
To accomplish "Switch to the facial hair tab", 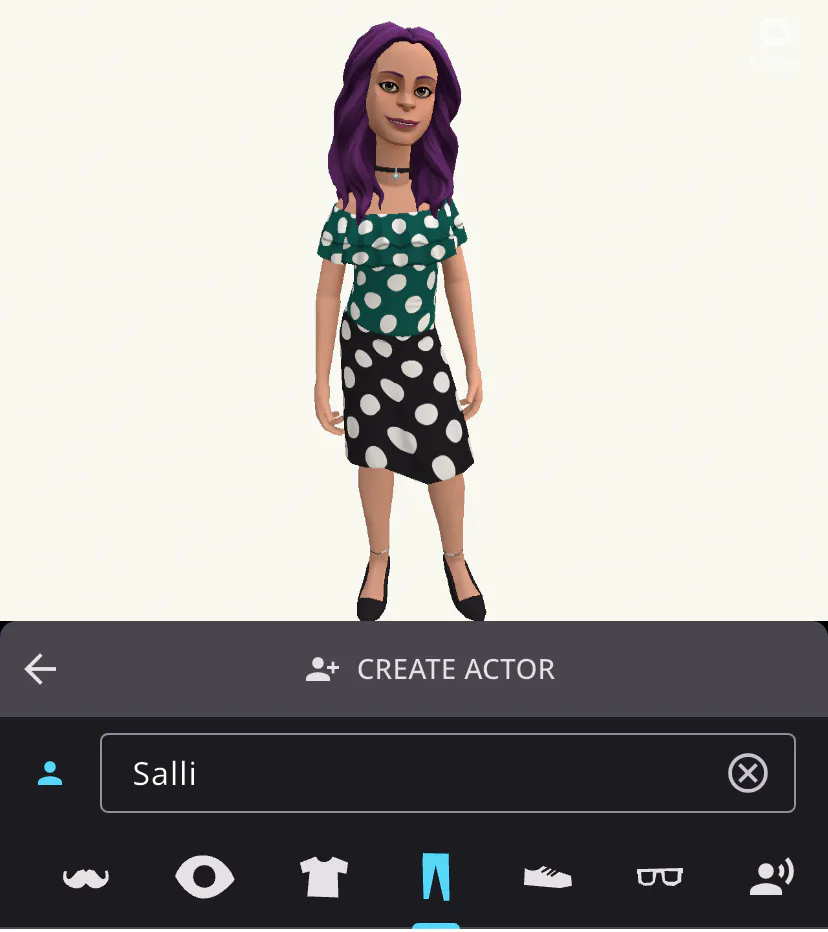I will [86, 878].
